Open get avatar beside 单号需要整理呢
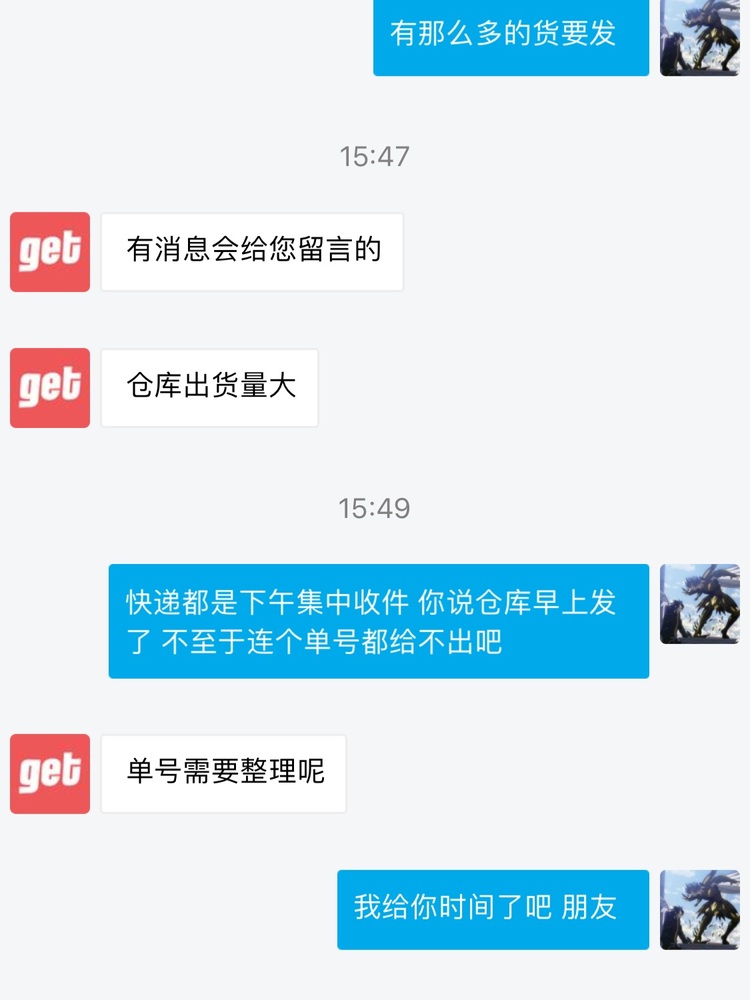Screen dimensions: 750x1000 (50, 774)
